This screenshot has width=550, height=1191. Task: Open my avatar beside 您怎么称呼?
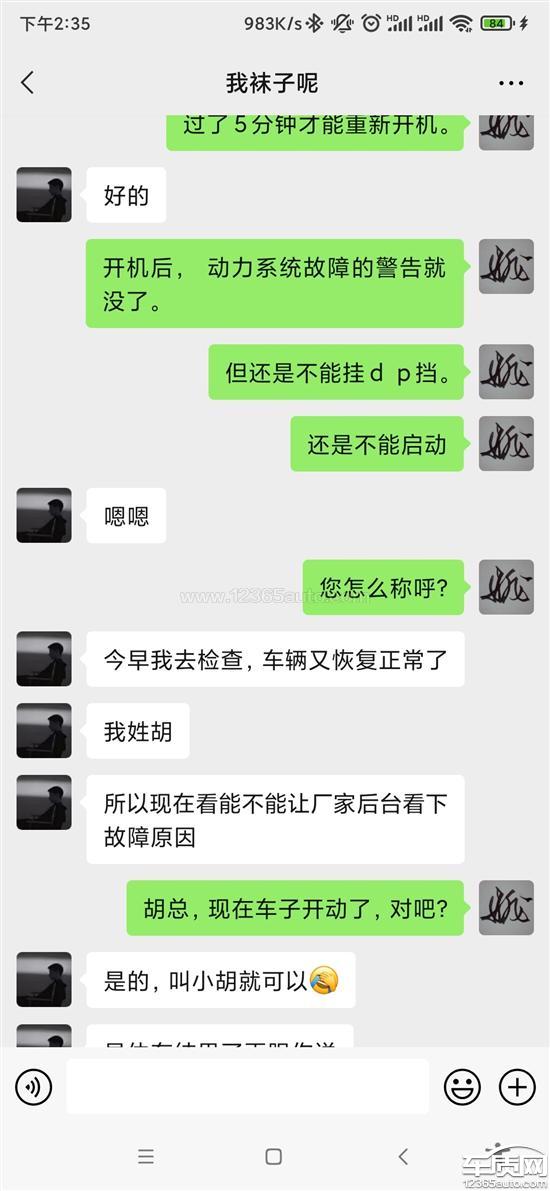[x=506, y=587]
